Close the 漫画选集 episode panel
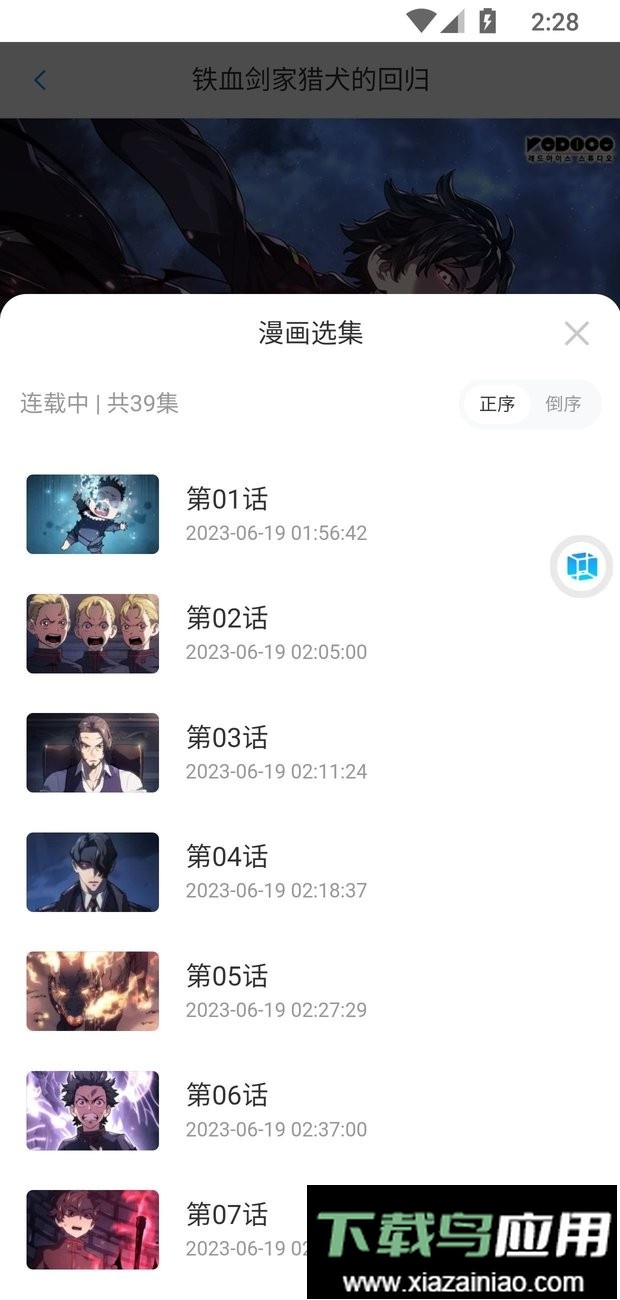620x1300 pixels. tap(576, 333)
